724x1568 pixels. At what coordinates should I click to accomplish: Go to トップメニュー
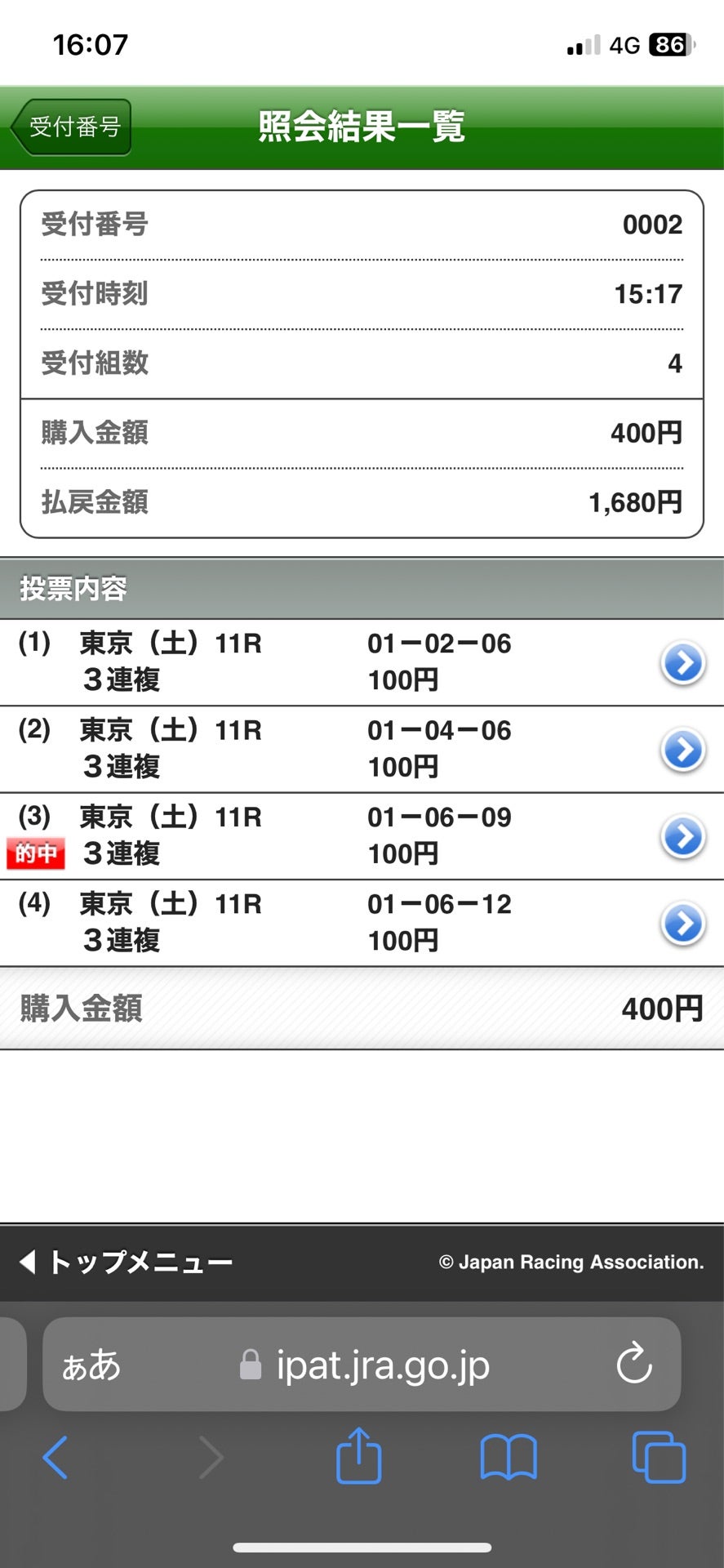click(x=127, y=1262)
